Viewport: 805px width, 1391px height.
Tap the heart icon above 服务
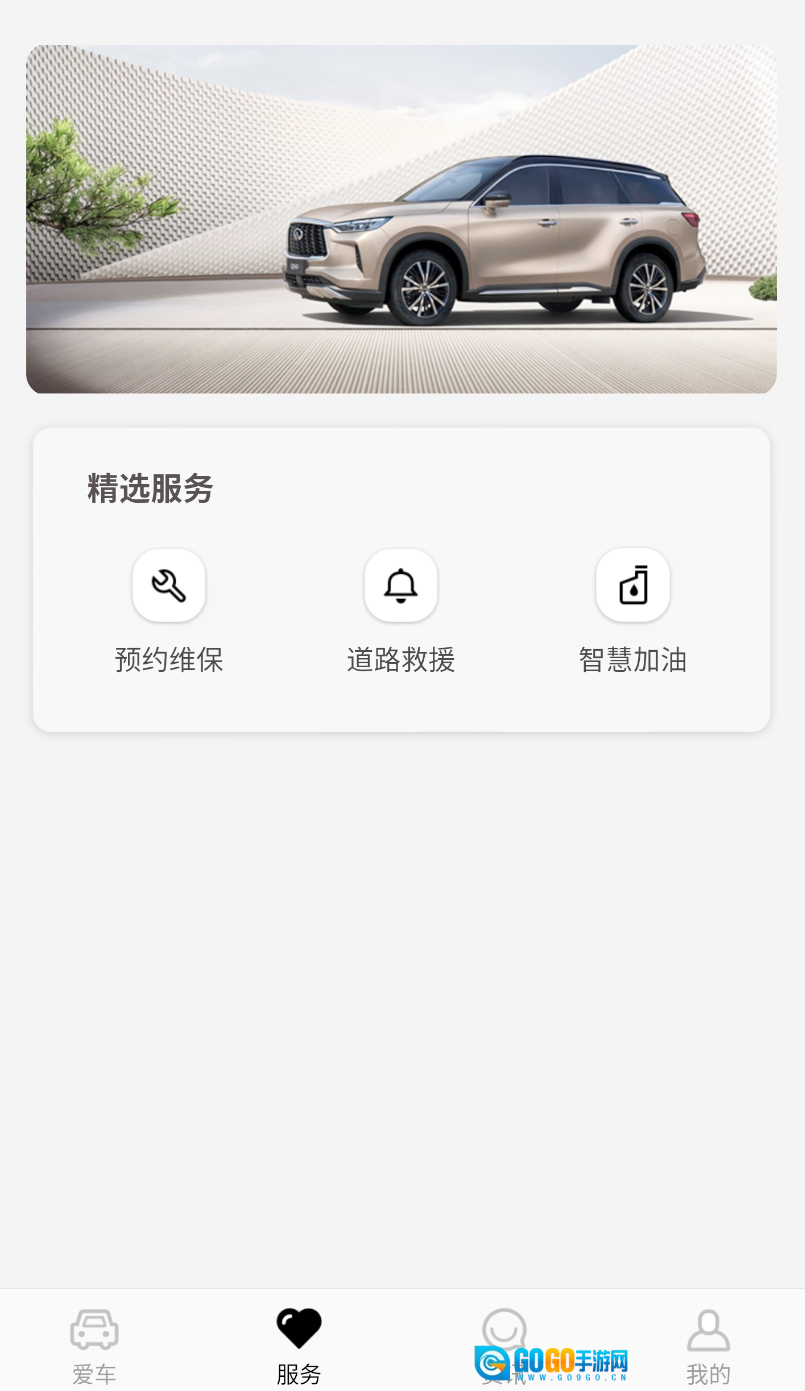299,1328
